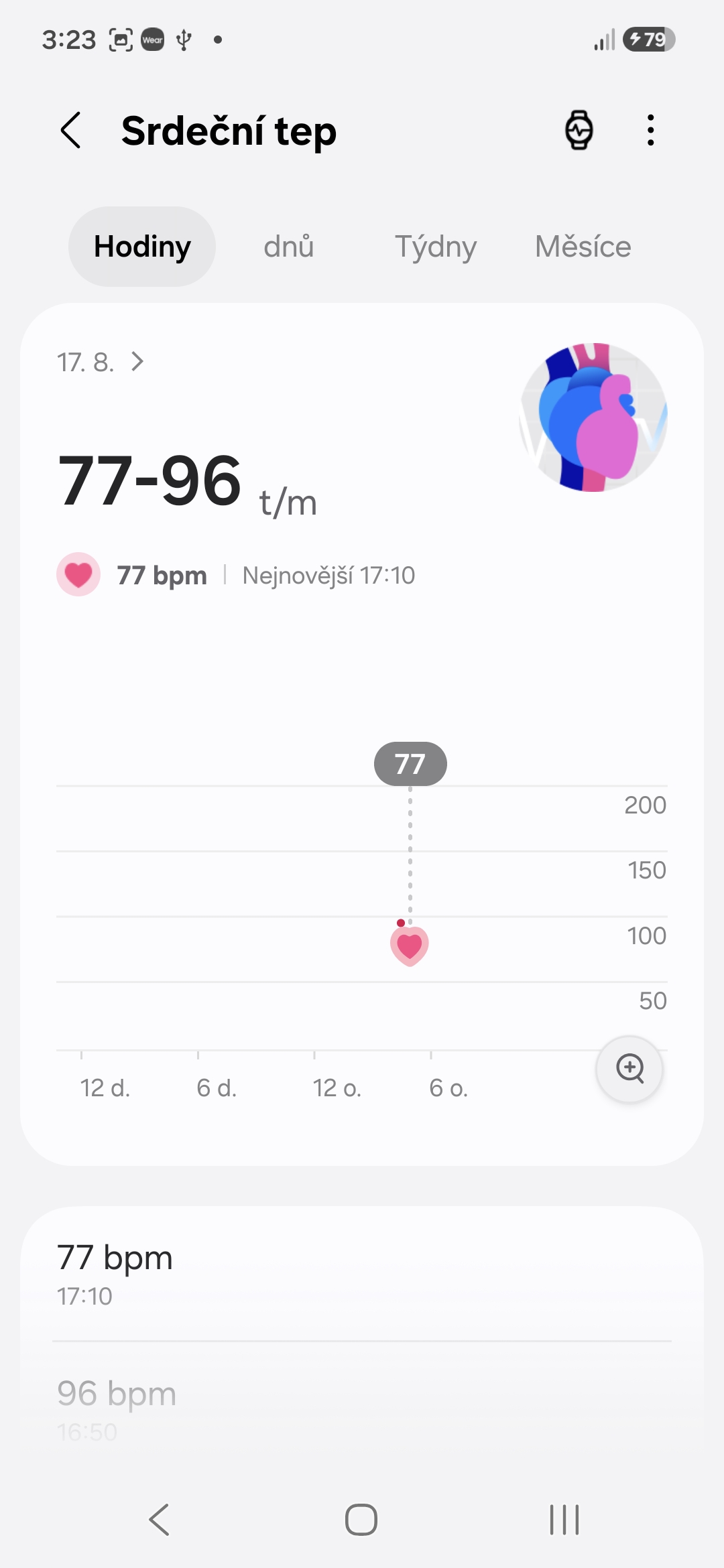Viewport: 724px width, 1568px height.
Task: Open the three-dot overflow menu
Action: [650, 130]
